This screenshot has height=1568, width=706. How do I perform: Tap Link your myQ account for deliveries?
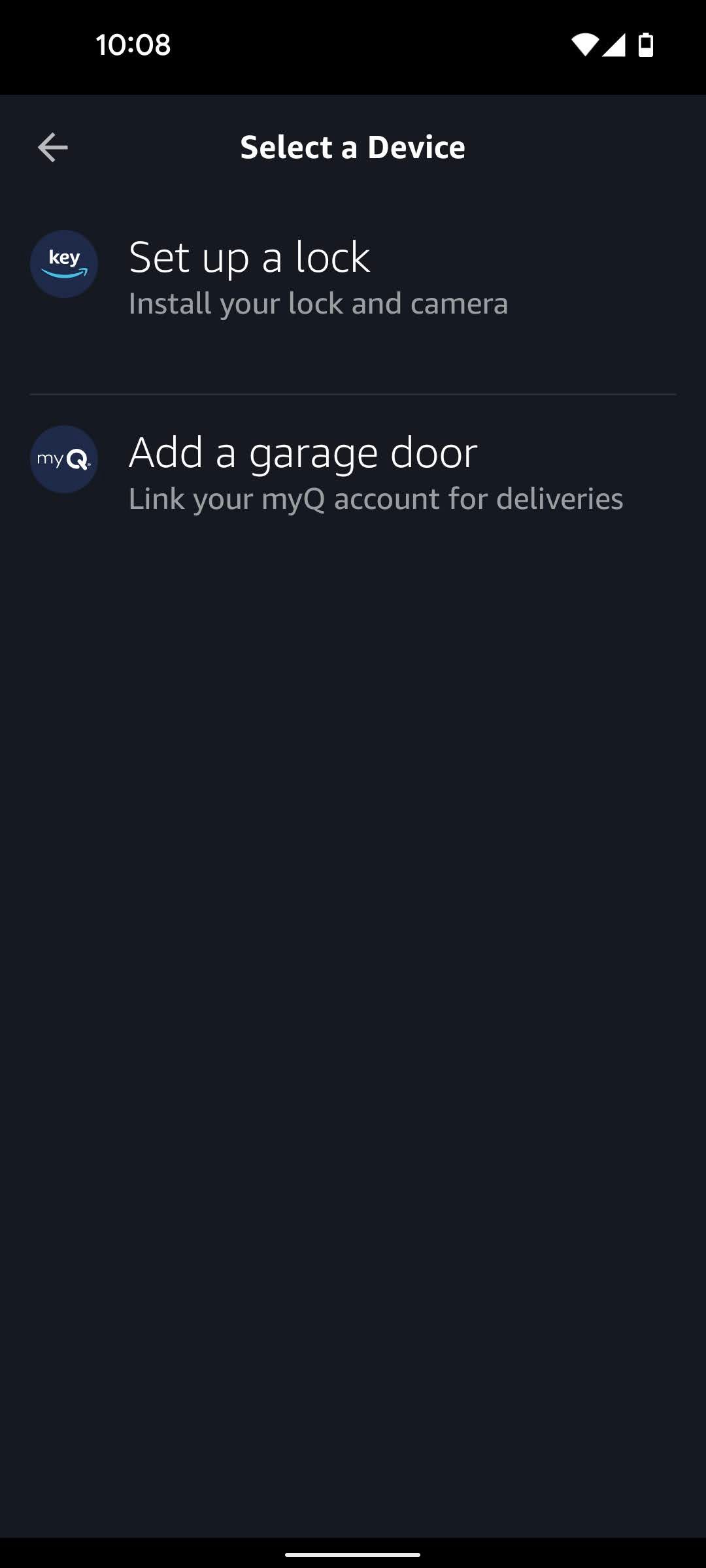(x=376, y=498)
